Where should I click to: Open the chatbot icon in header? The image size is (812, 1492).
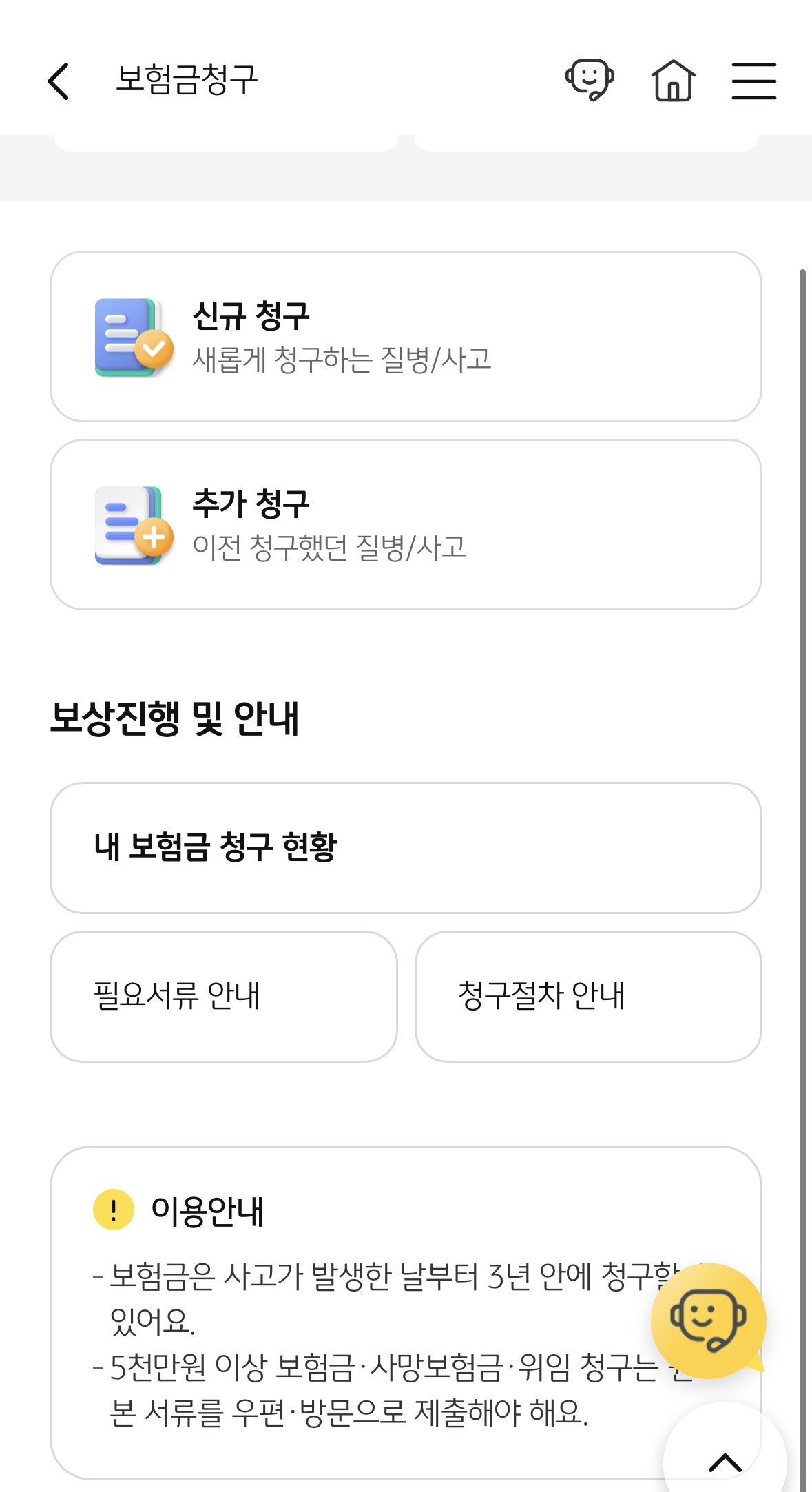[590, 80]
